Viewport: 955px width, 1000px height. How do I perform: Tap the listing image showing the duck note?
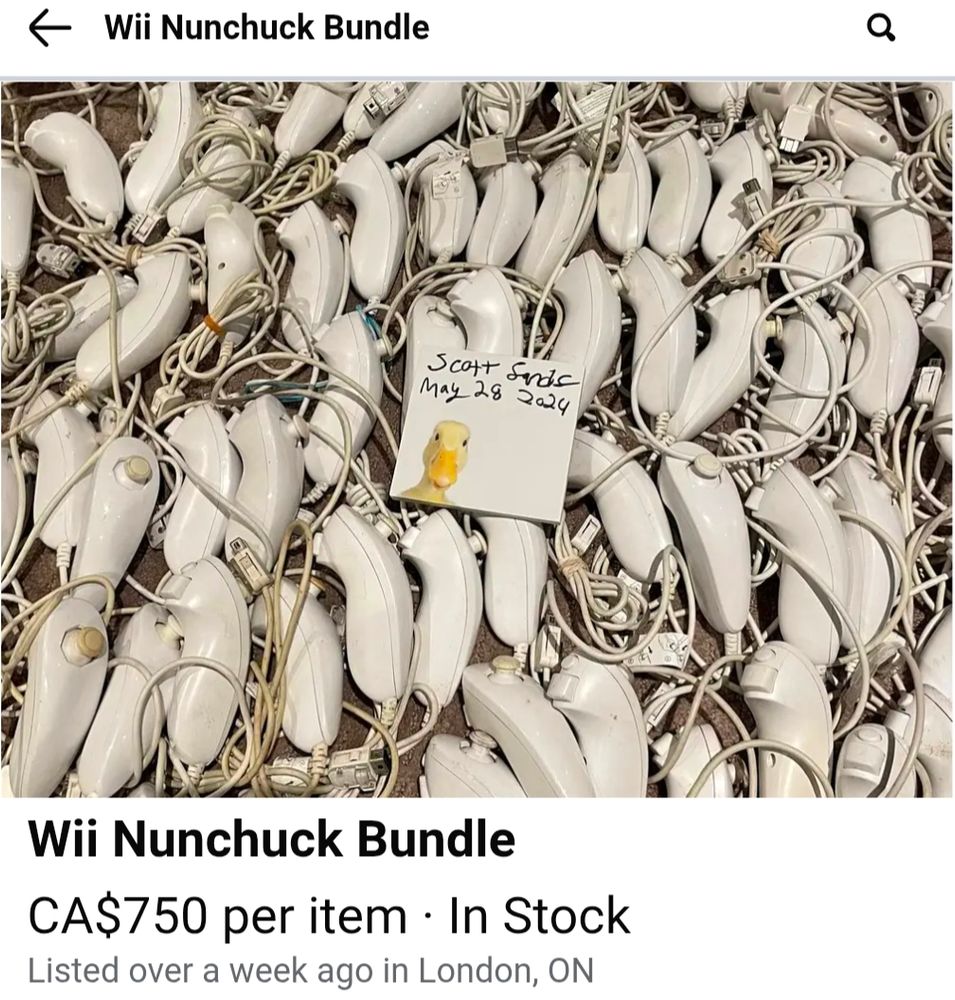477,440
